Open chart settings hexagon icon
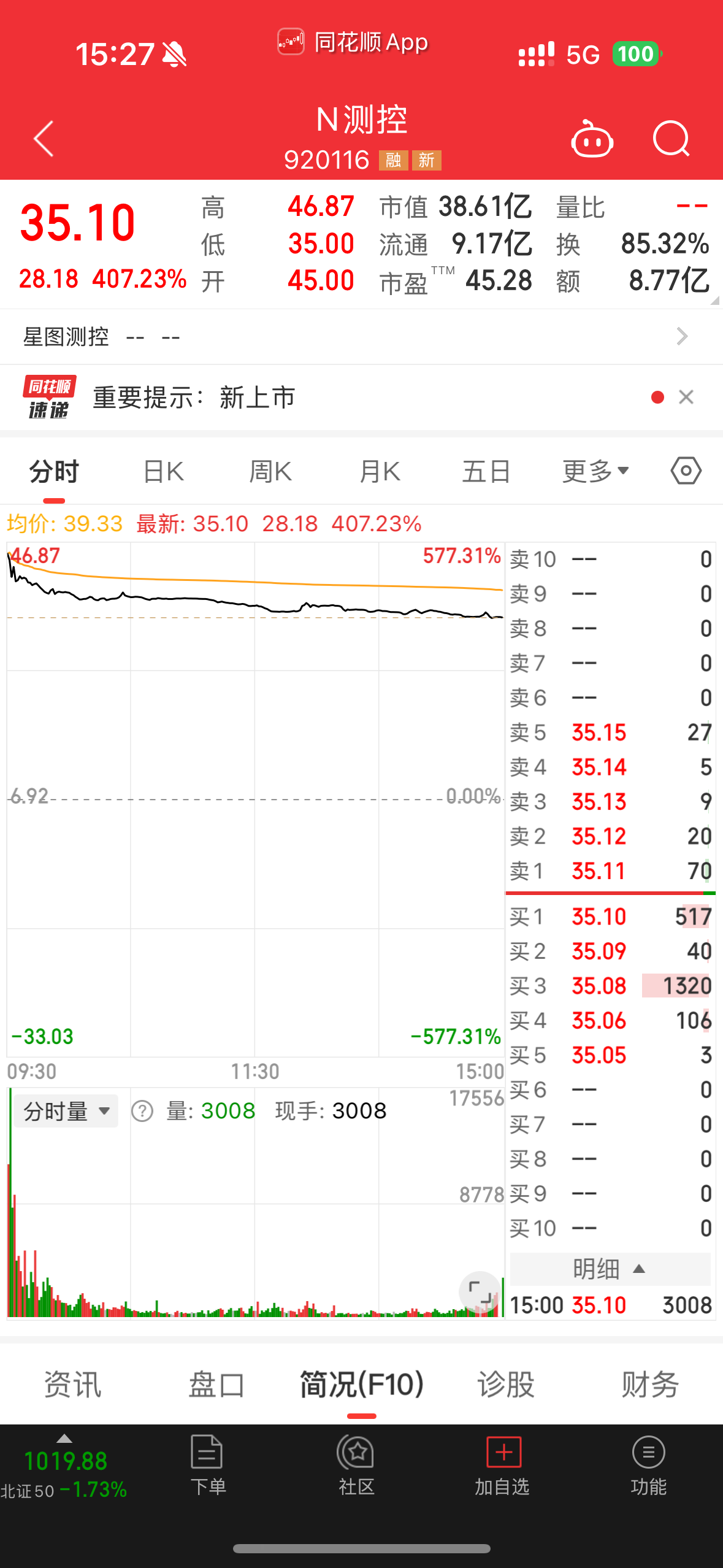The image size is (723, 1568). click(x=686, y=471)
